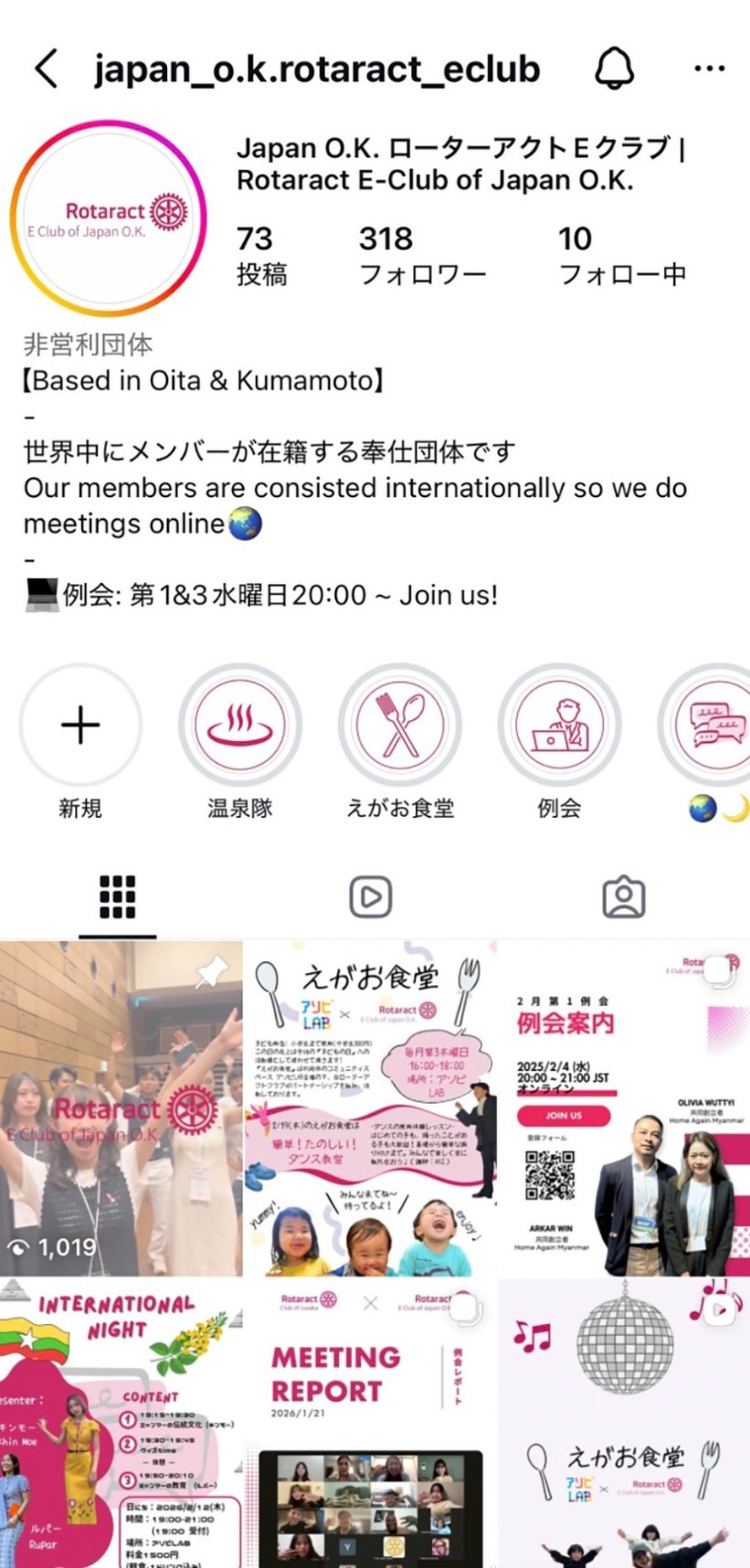Screen dimensions: 750x1568
Task: Open the 318 フォロワー followers list
Action: (x=421, y=255)
